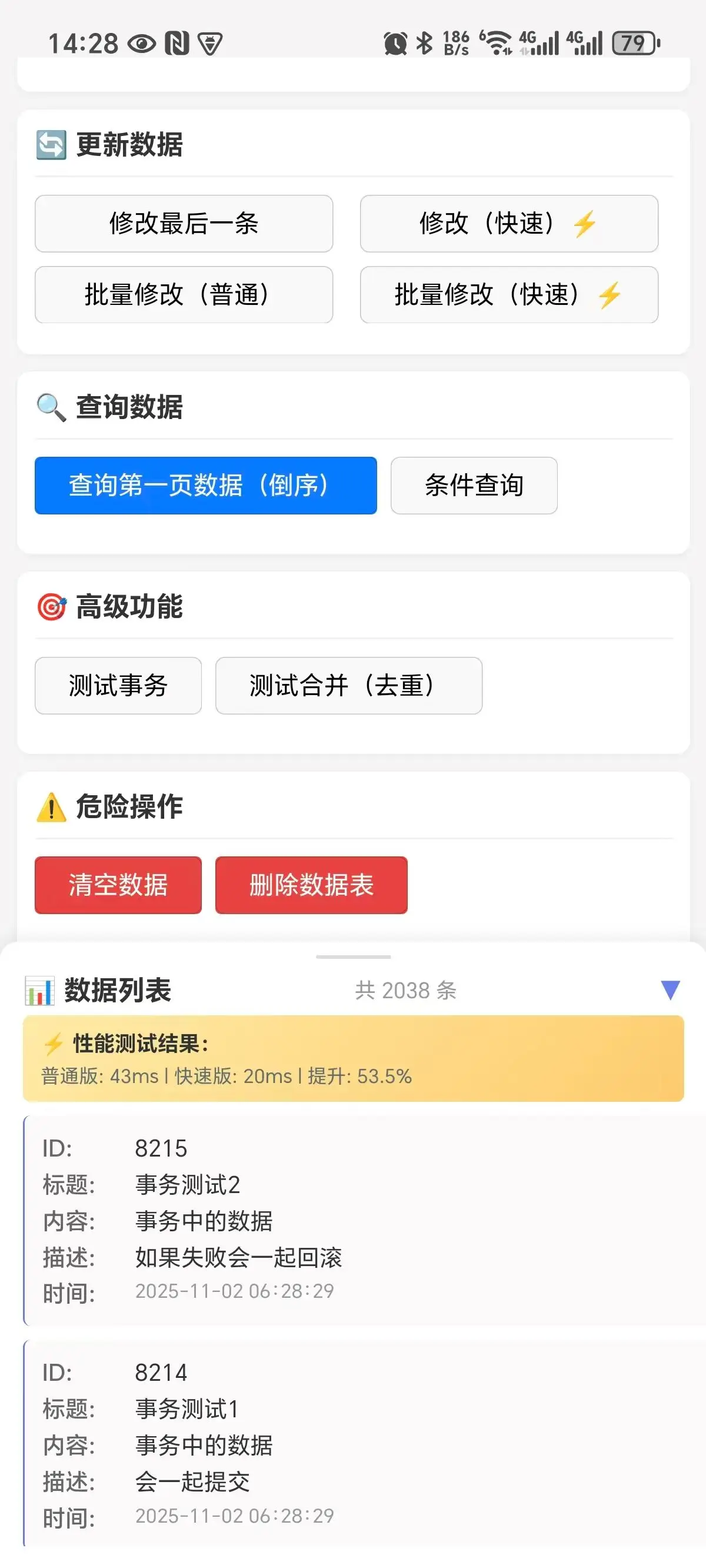Tap the red 清空数据 button
Screen dimensions: 706x1568
[118, 885]
